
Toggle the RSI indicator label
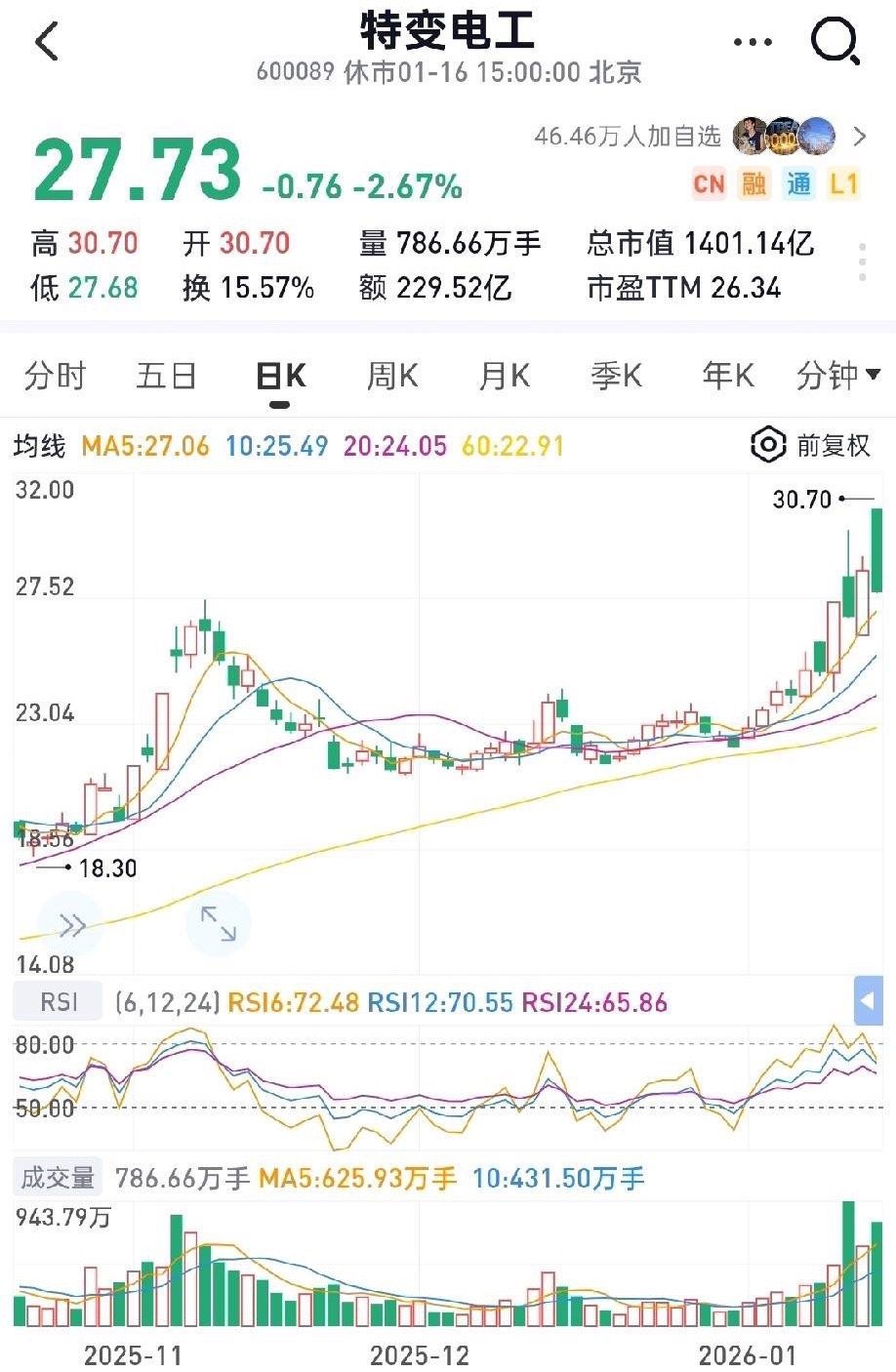pos(57,1001)
